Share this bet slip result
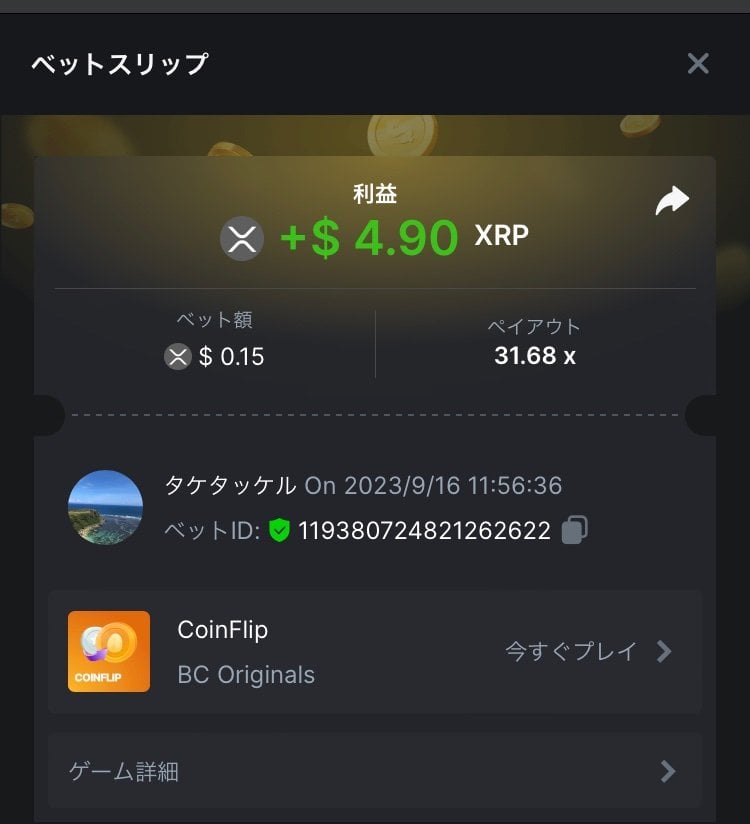Viewport: 750px width, 824px height. 672,201
